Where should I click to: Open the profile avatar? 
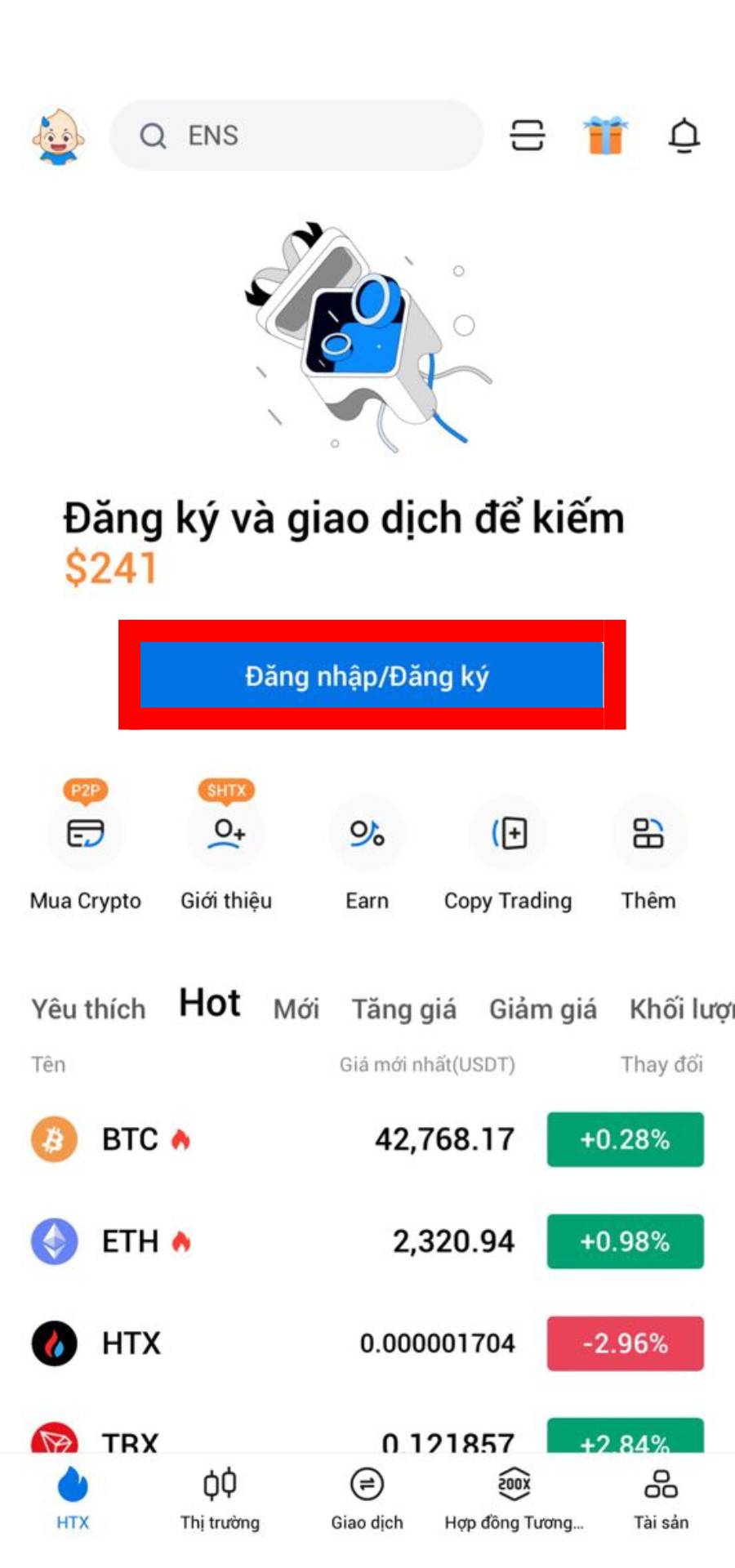pyautogui.click(x=58, y=136)
